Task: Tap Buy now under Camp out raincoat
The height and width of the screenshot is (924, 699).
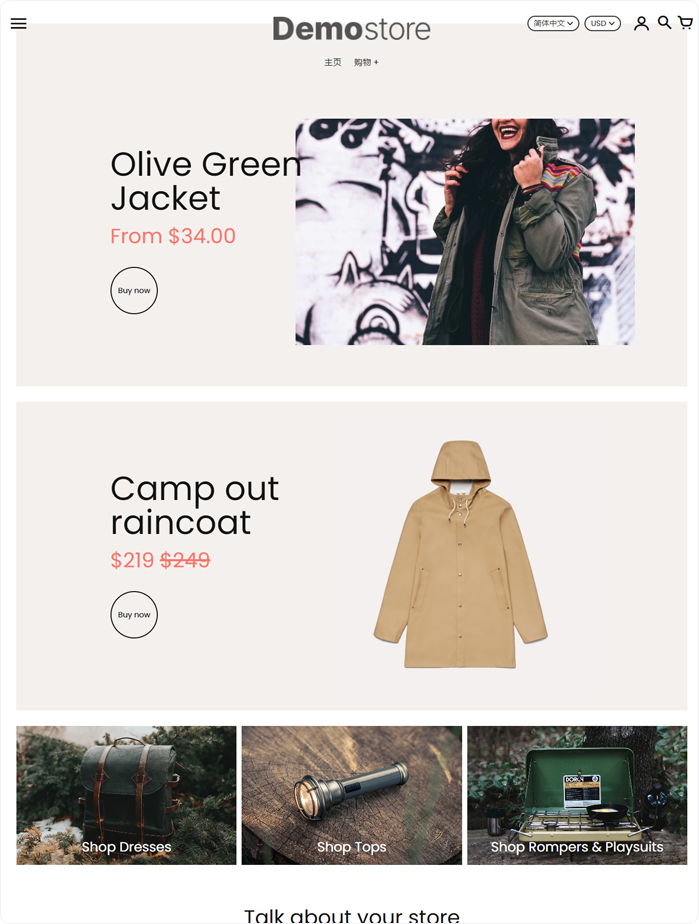Action: (x=134, y=615)
